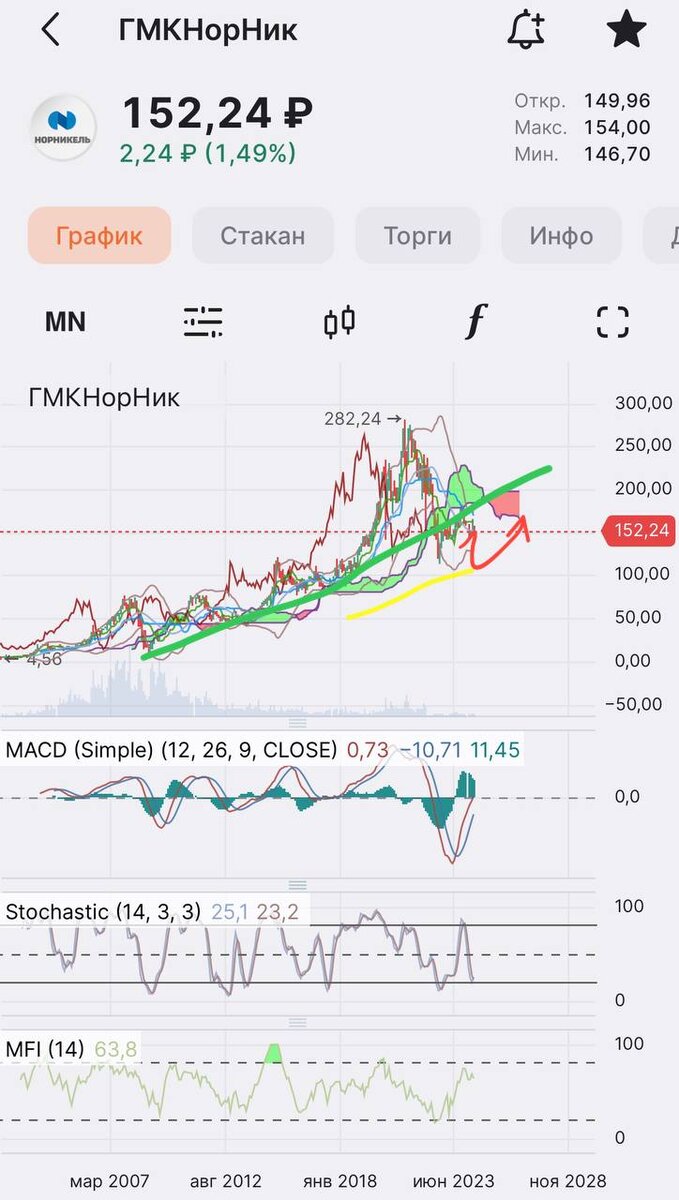Change the candlestick chart type
The width and height of the screenshot is (679, 1200).
339,322
